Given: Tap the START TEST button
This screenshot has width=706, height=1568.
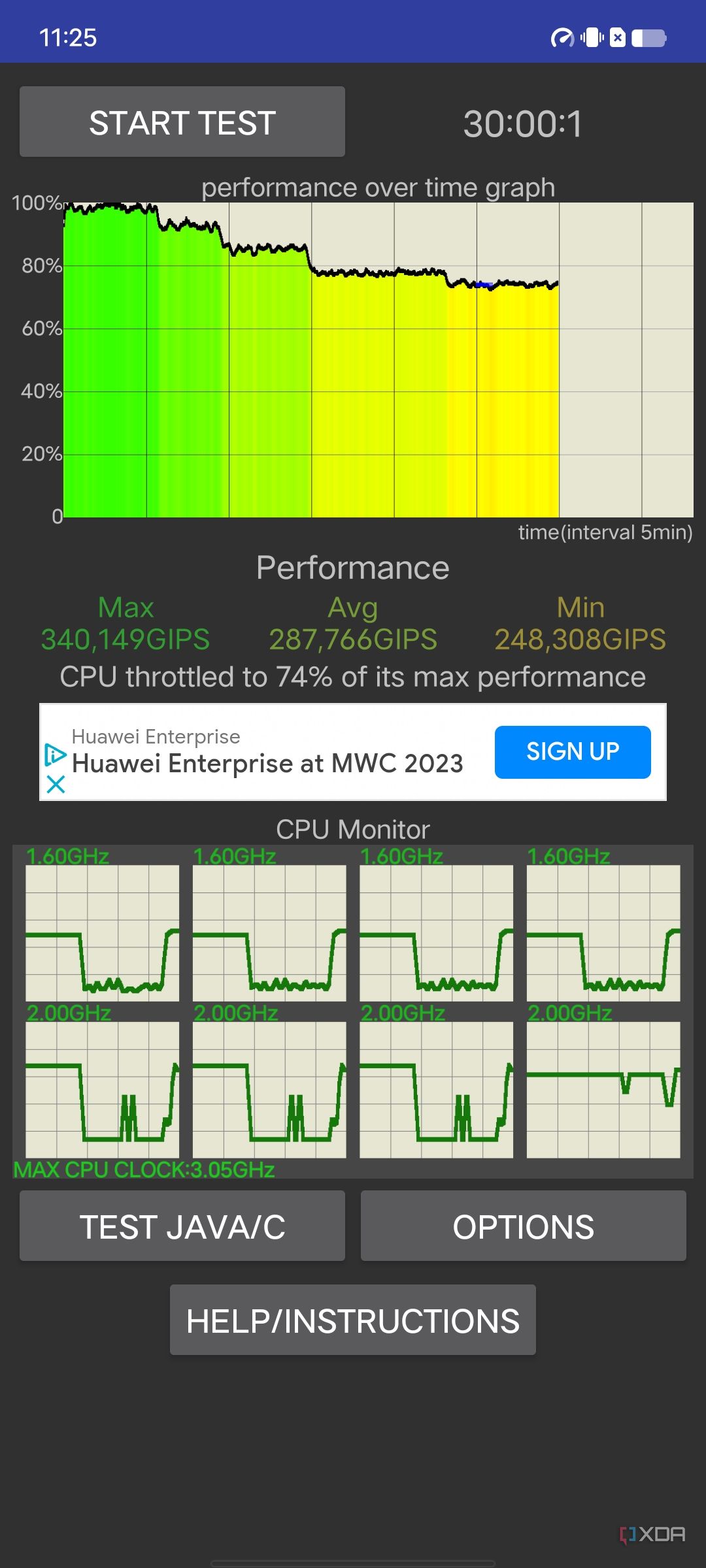Looking at the screenshot, I should (x=182, y=122).
